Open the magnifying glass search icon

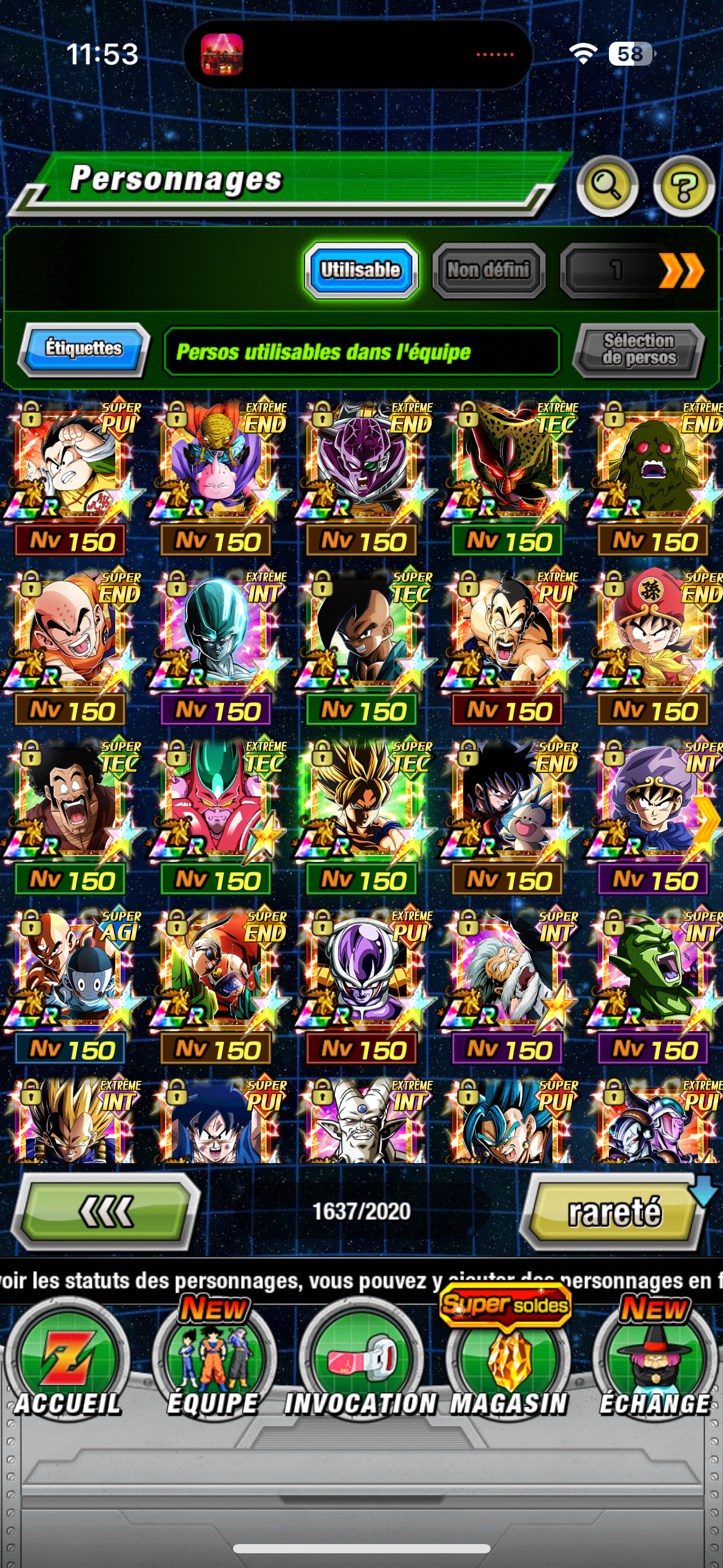tap(606, 186)
